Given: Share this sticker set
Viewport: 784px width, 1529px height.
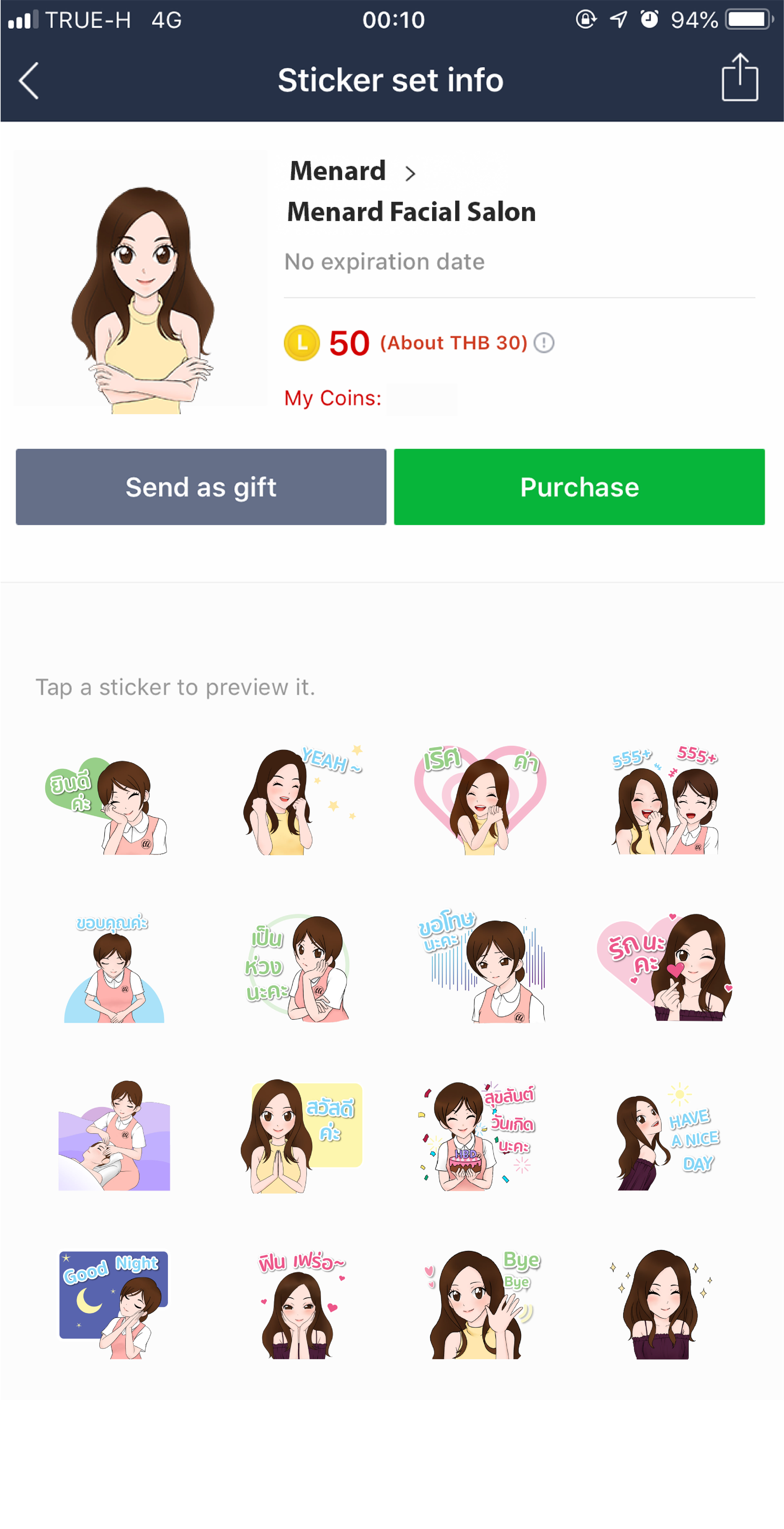Looking at the screenshot, I should [739, 78].
